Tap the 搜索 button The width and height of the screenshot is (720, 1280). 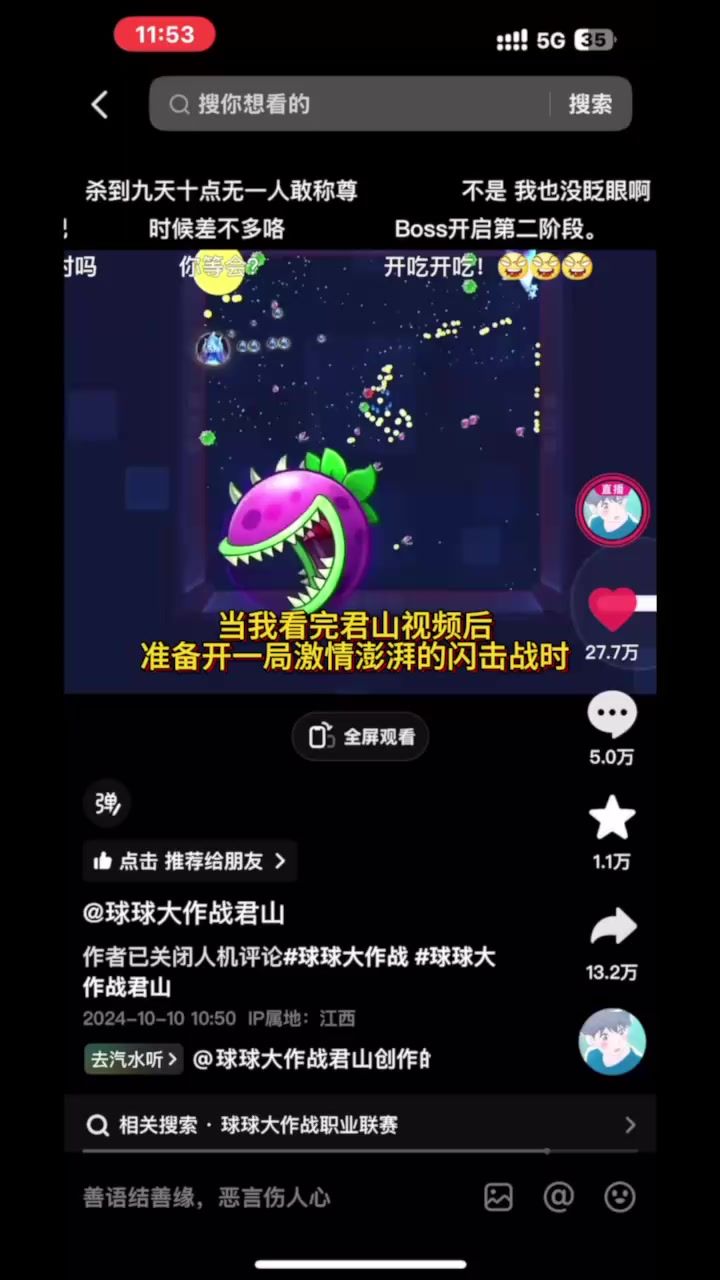pos(590,104)
